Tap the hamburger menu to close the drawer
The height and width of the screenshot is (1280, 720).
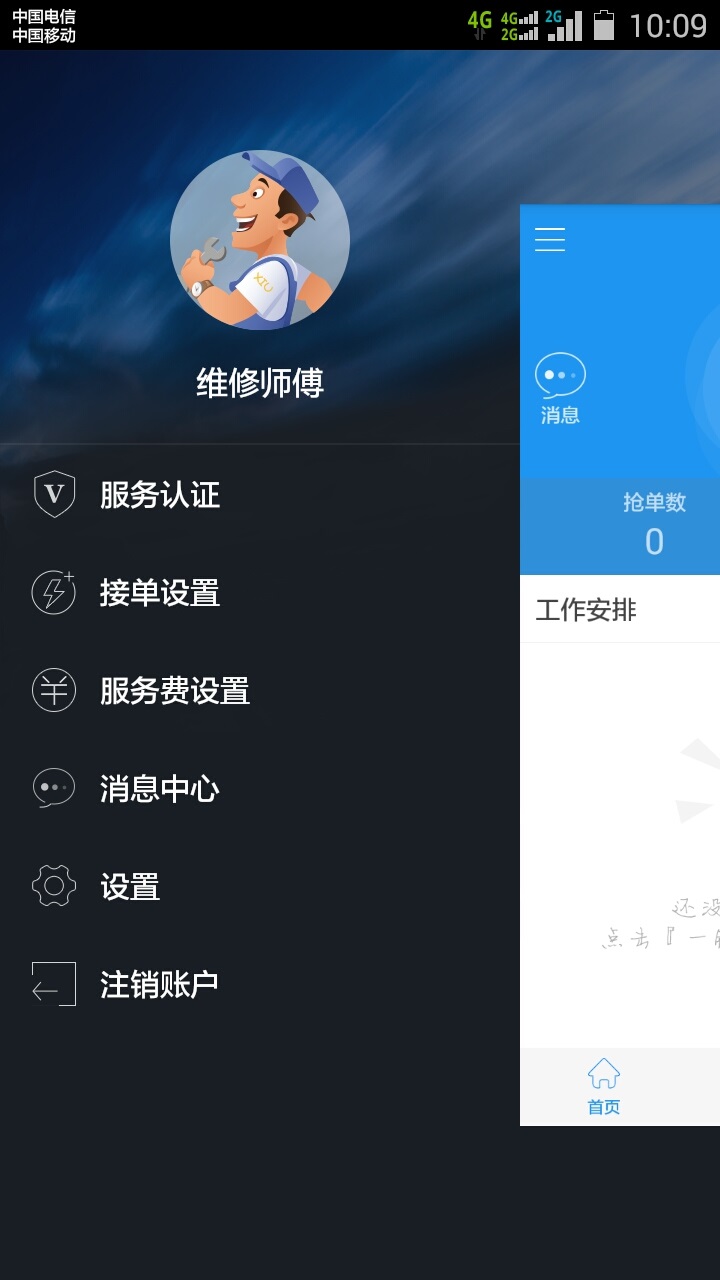549,239
